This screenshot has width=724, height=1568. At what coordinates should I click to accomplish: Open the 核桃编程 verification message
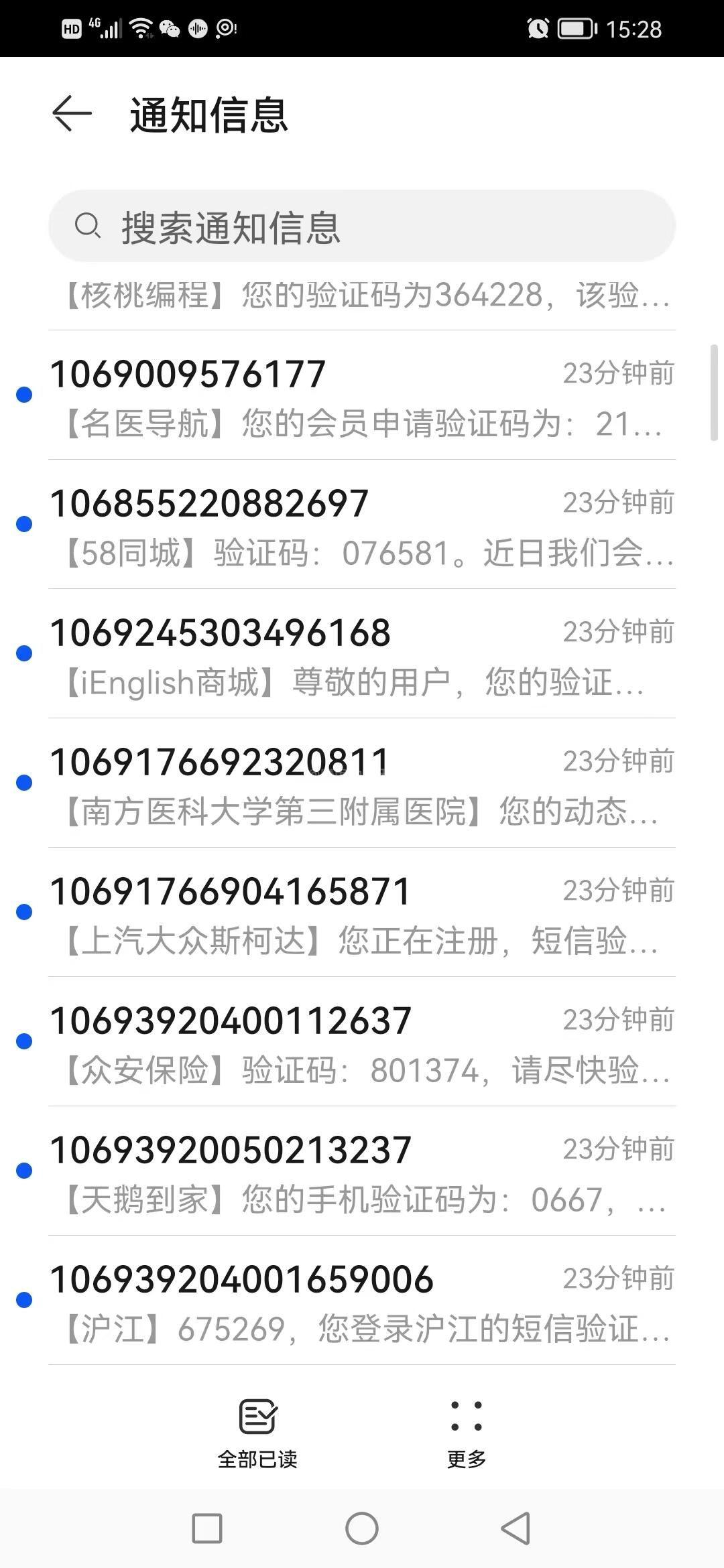[362, 296]
